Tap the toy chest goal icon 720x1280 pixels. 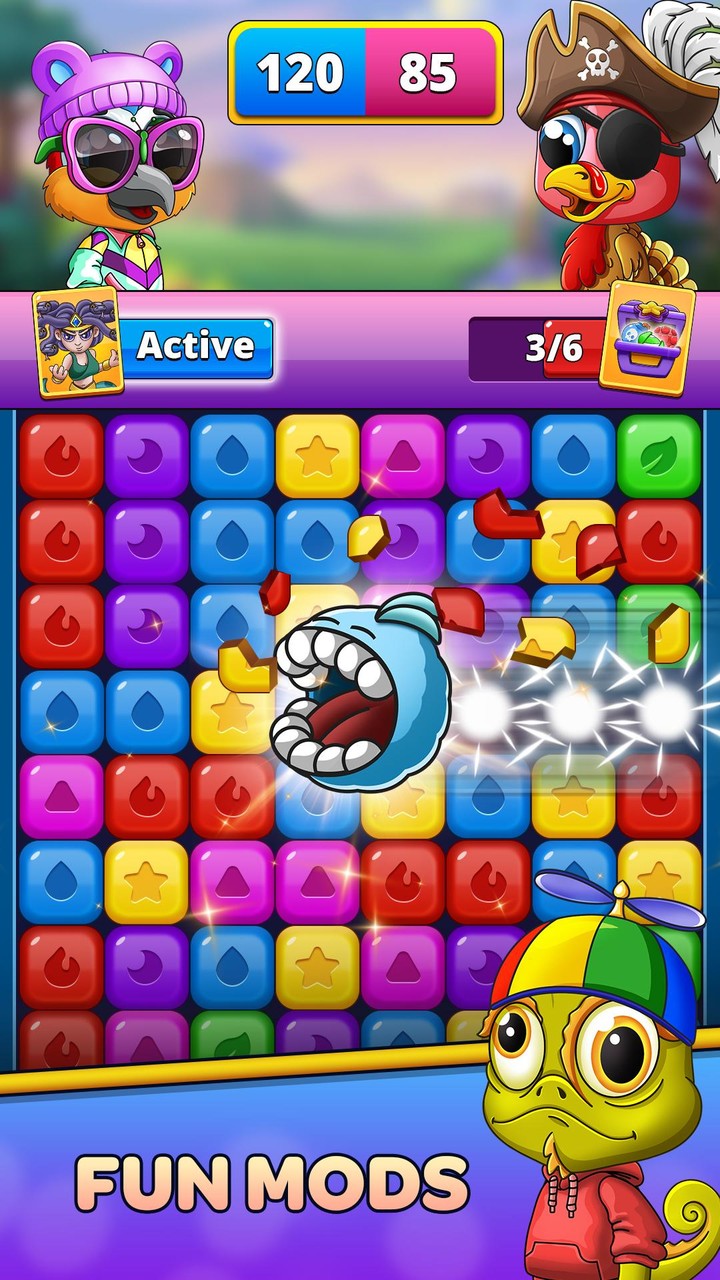point(650,340)
